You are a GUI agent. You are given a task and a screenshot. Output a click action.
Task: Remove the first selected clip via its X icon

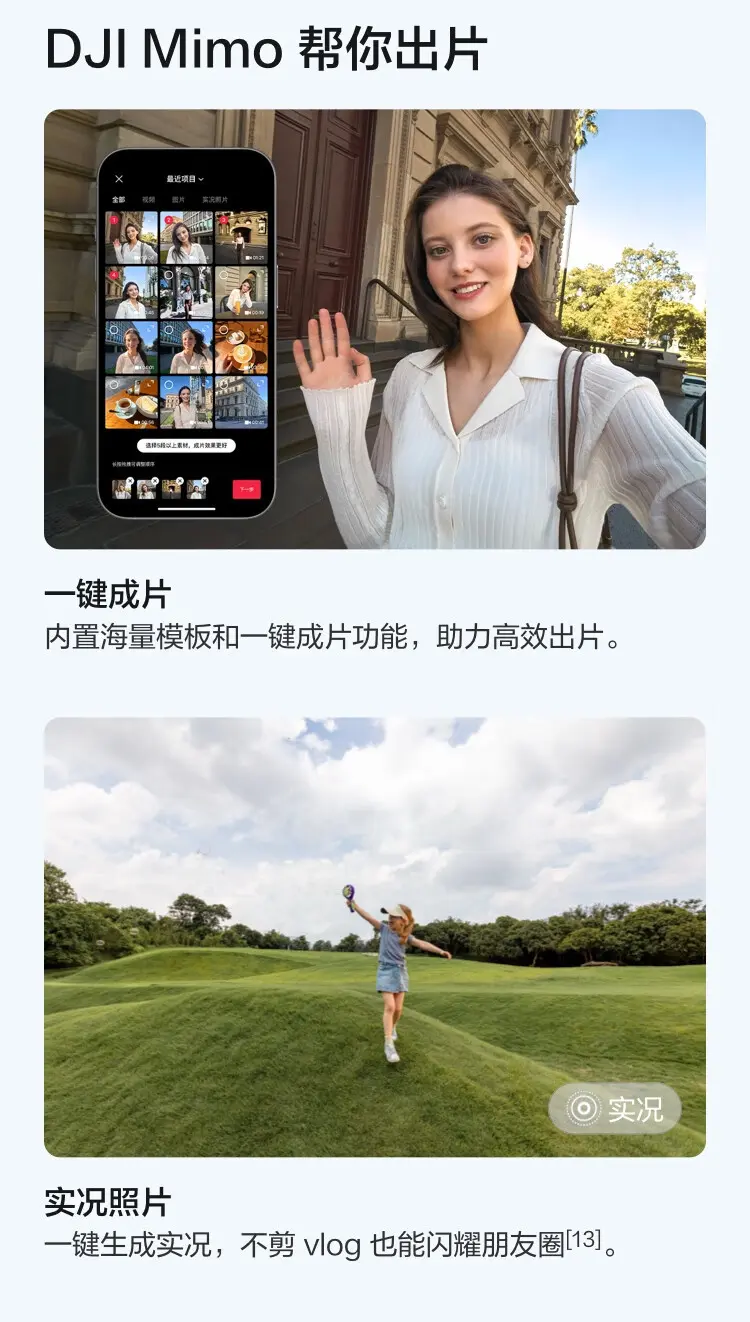click(131, 480)
